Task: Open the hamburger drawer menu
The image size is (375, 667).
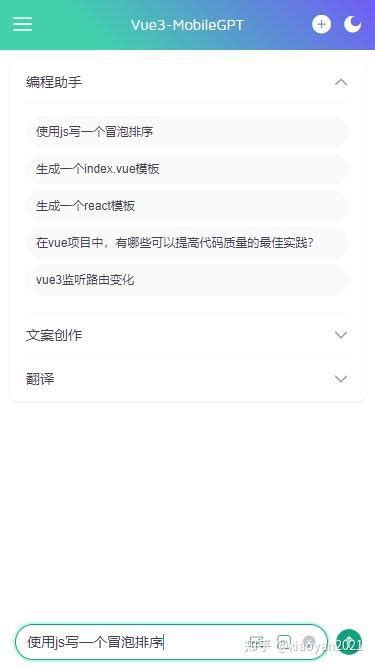Action: point(23,24)
